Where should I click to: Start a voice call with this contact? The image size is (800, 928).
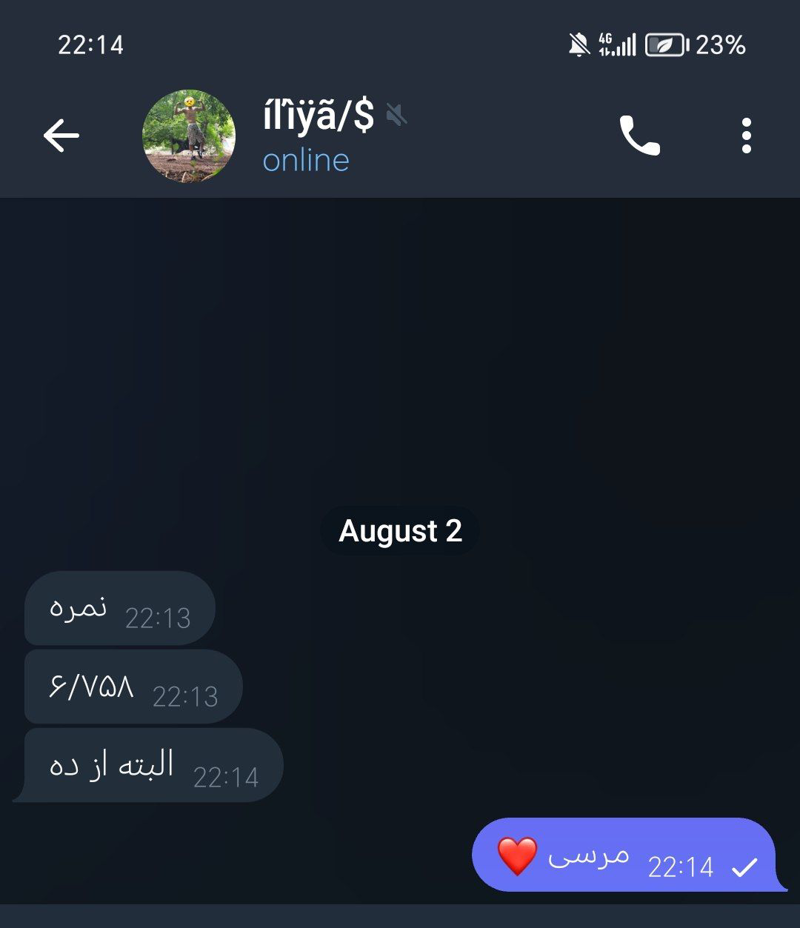coord(639,136)
